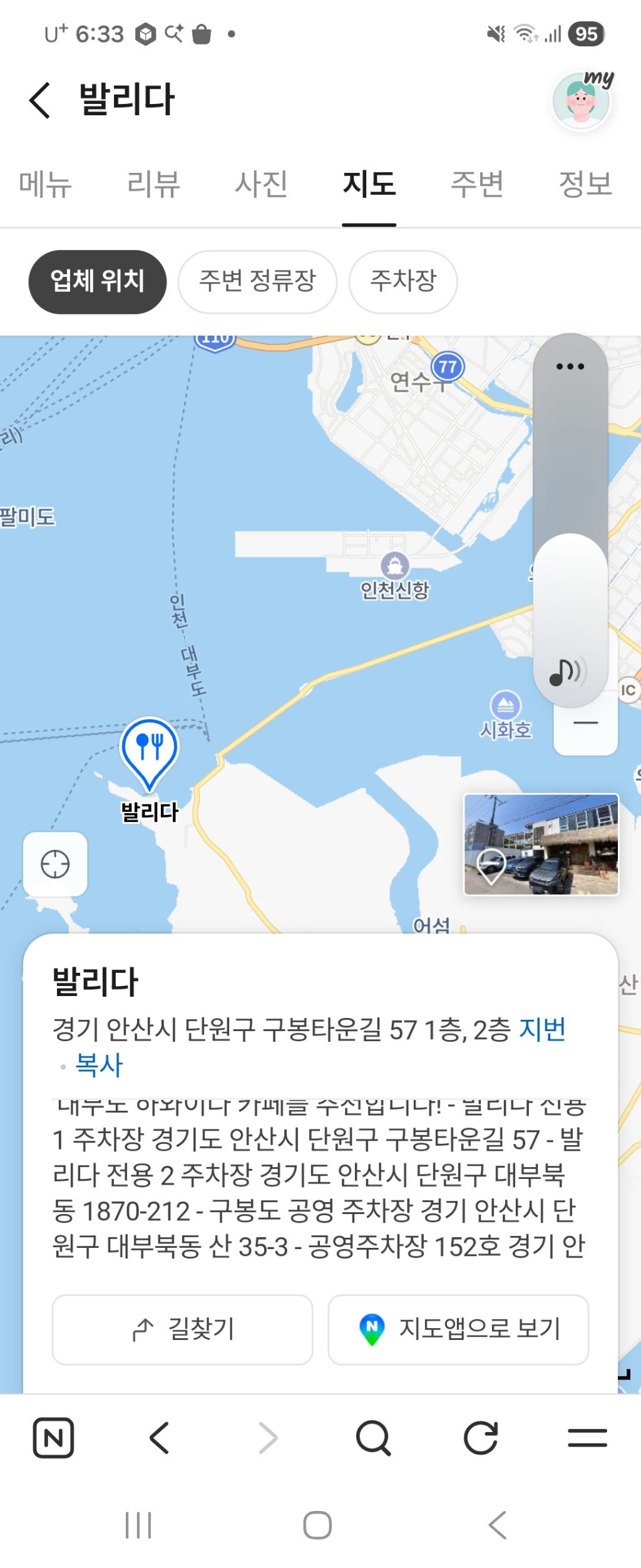This screenshot has height=1568, width=641.
Task: Zoom out the map with minus button
Action: [x=585, y=724]
